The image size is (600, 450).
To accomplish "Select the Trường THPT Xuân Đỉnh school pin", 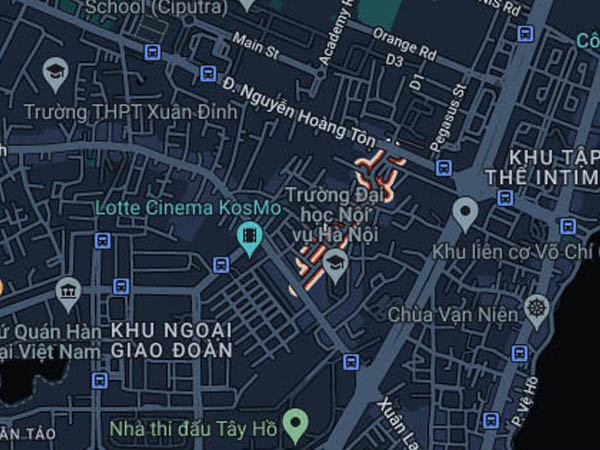I will point(55,73).
